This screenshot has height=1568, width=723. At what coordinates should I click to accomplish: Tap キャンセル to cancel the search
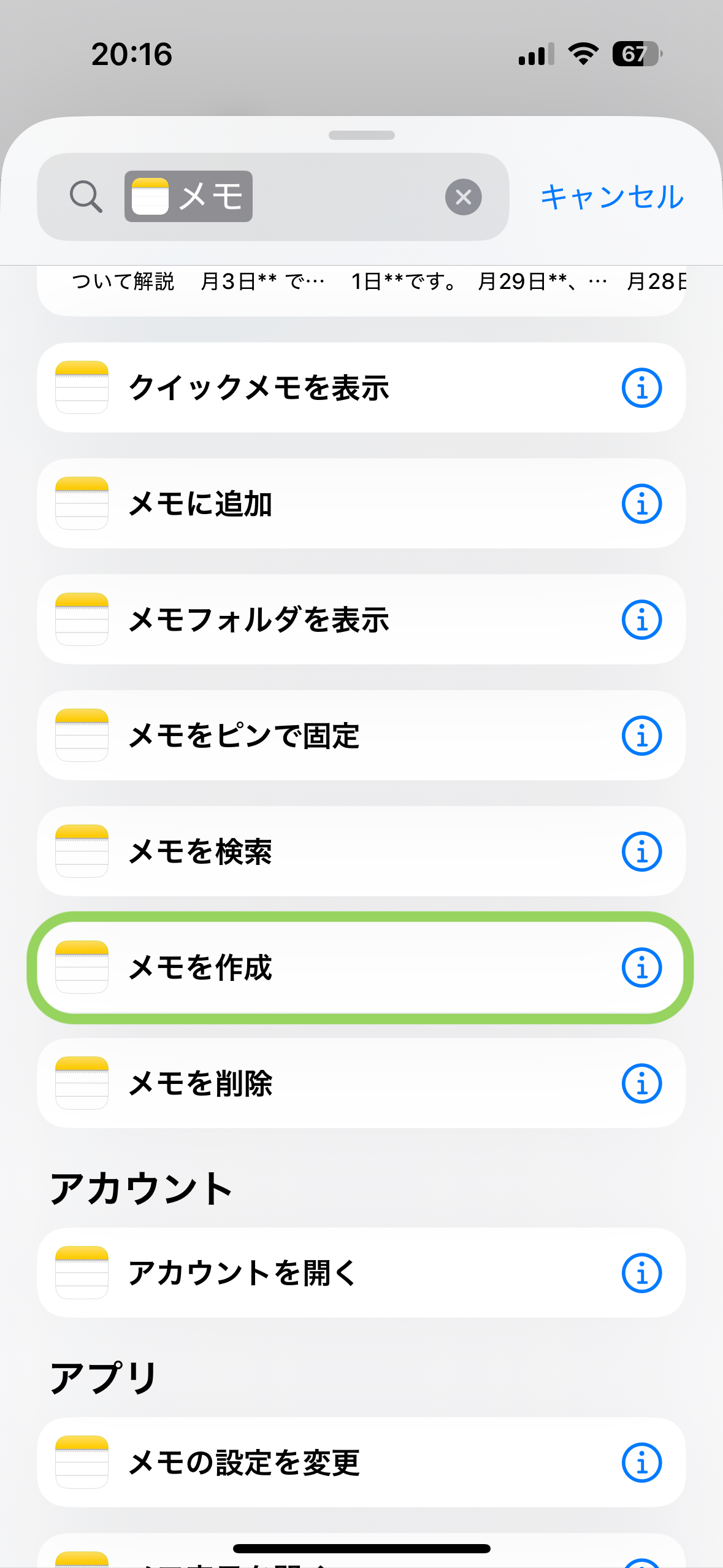pyautogui.click(x=611, y=197)
